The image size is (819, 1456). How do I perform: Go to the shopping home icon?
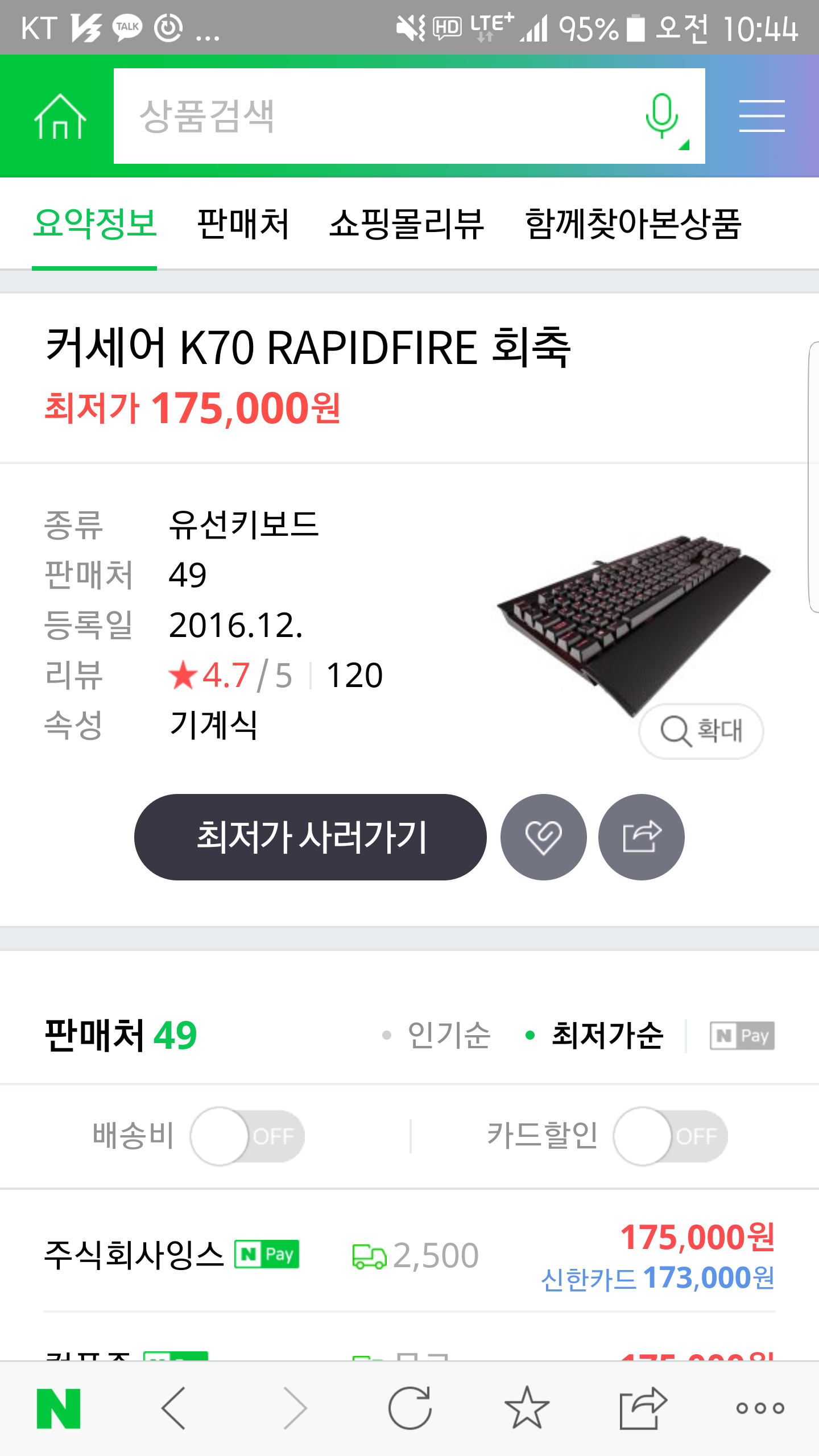pos(60,117)
